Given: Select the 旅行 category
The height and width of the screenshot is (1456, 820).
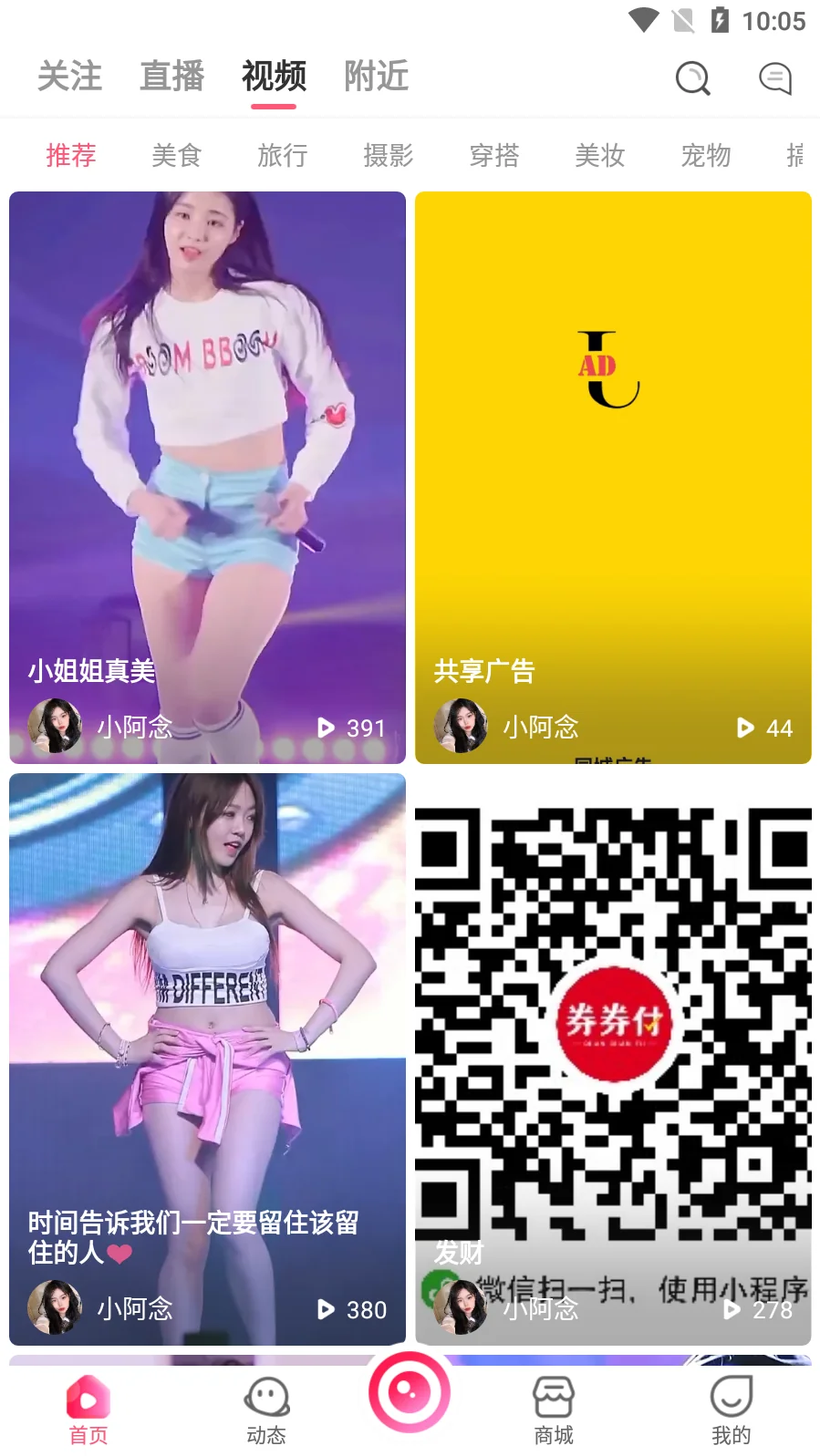Looking at the screenshot, I should coord(282,156).
